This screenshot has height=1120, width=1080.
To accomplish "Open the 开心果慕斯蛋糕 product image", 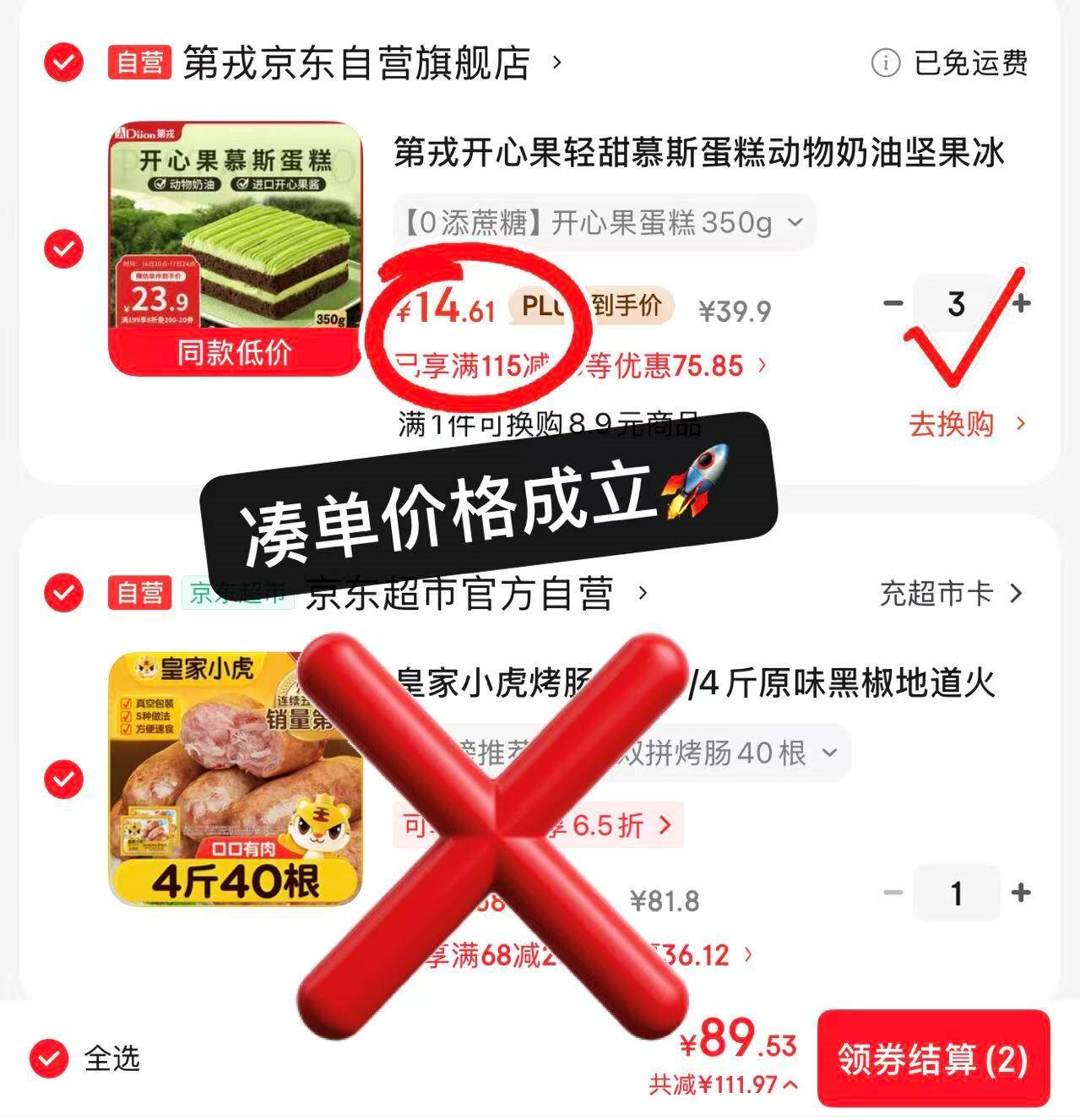I will click(x=236, y=248).
